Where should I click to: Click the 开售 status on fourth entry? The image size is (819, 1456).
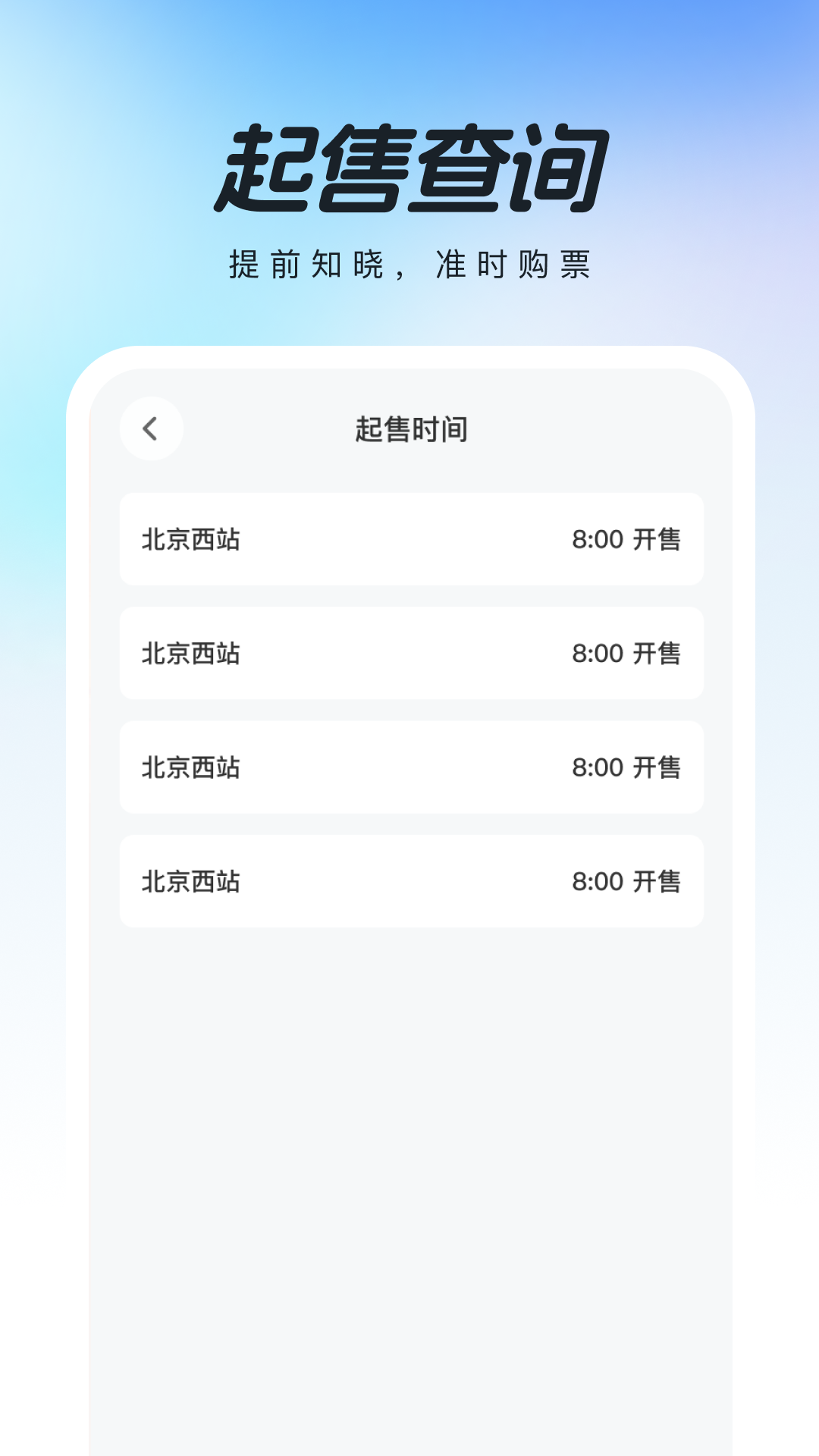[x=657, y=881]
